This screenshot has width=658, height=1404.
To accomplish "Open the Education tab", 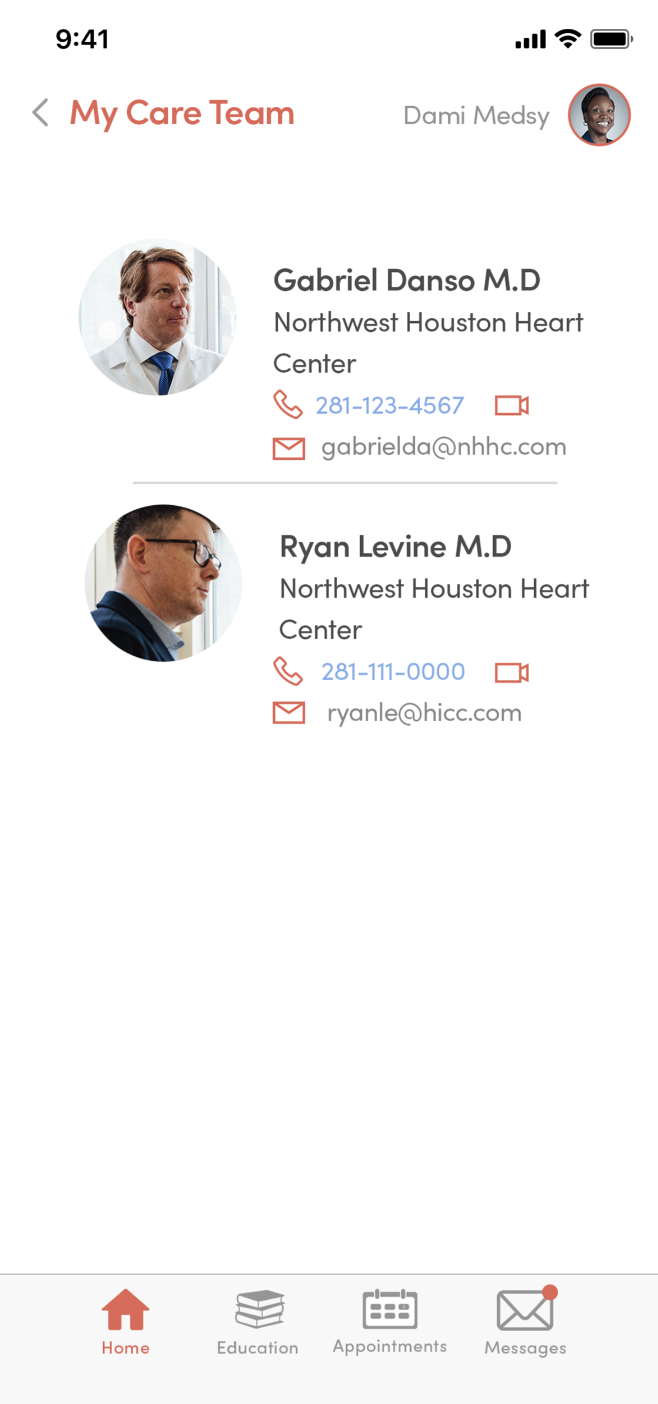I will point(258,1321).
